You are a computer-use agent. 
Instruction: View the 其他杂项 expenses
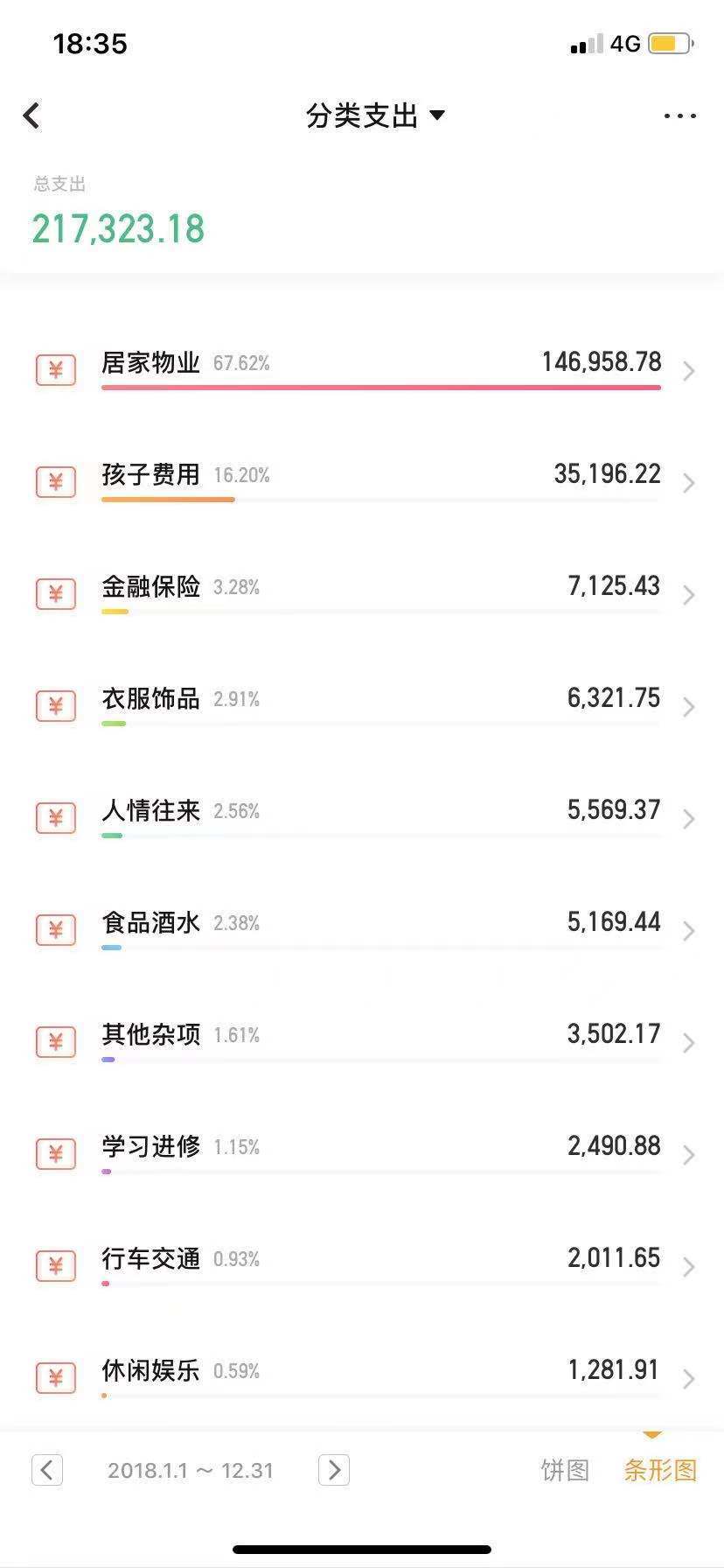(362, 1040)
